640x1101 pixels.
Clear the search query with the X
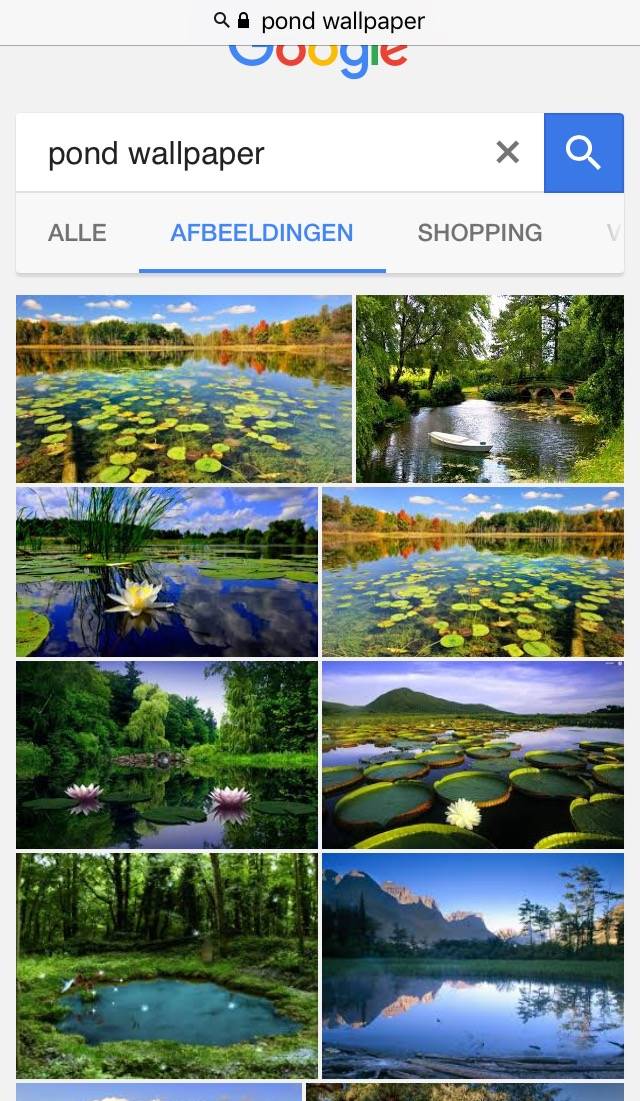(508, 153)
